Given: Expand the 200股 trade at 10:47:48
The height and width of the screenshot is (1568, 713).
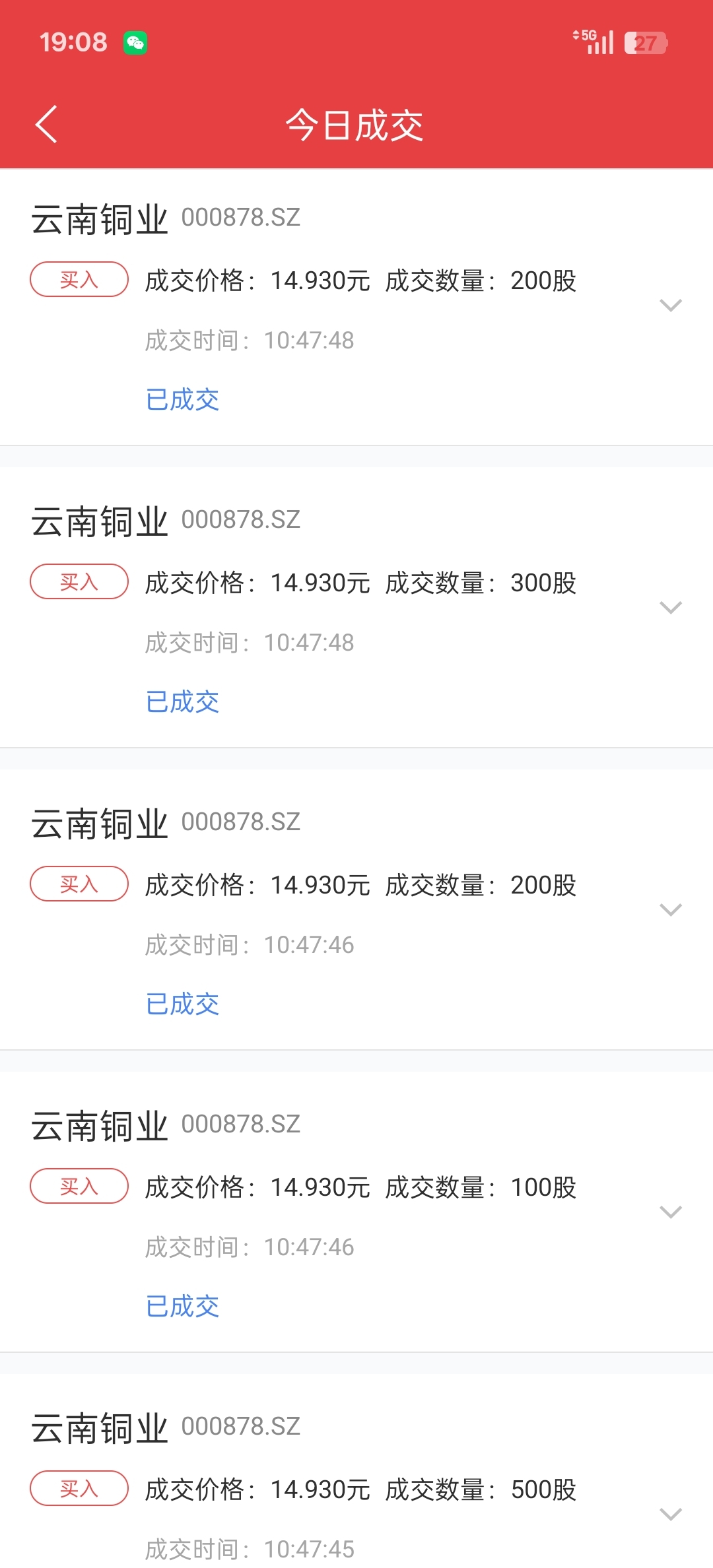Looking at the screenshot, I should click(671, 305).
